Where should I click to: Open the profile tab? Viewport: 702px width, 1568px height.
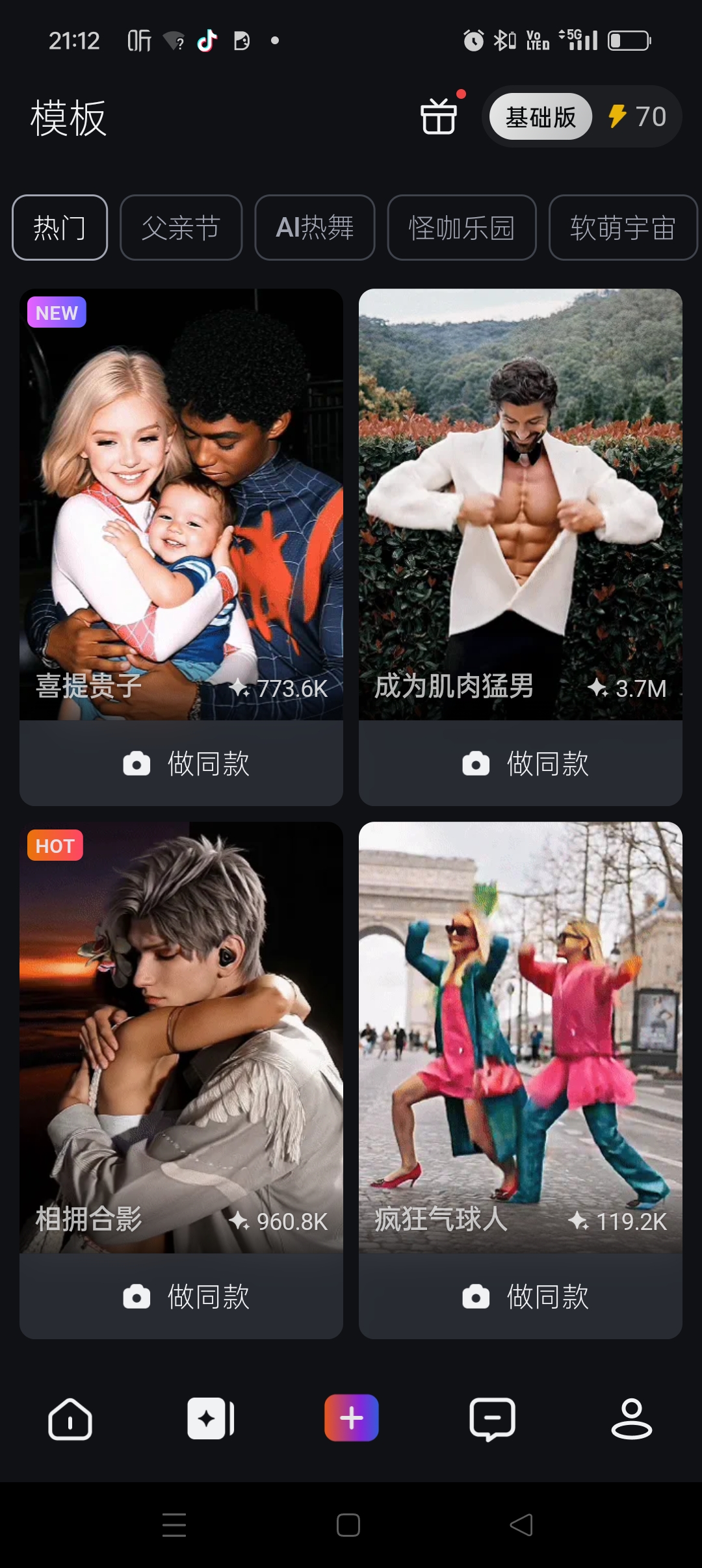tap(631, 1418)
